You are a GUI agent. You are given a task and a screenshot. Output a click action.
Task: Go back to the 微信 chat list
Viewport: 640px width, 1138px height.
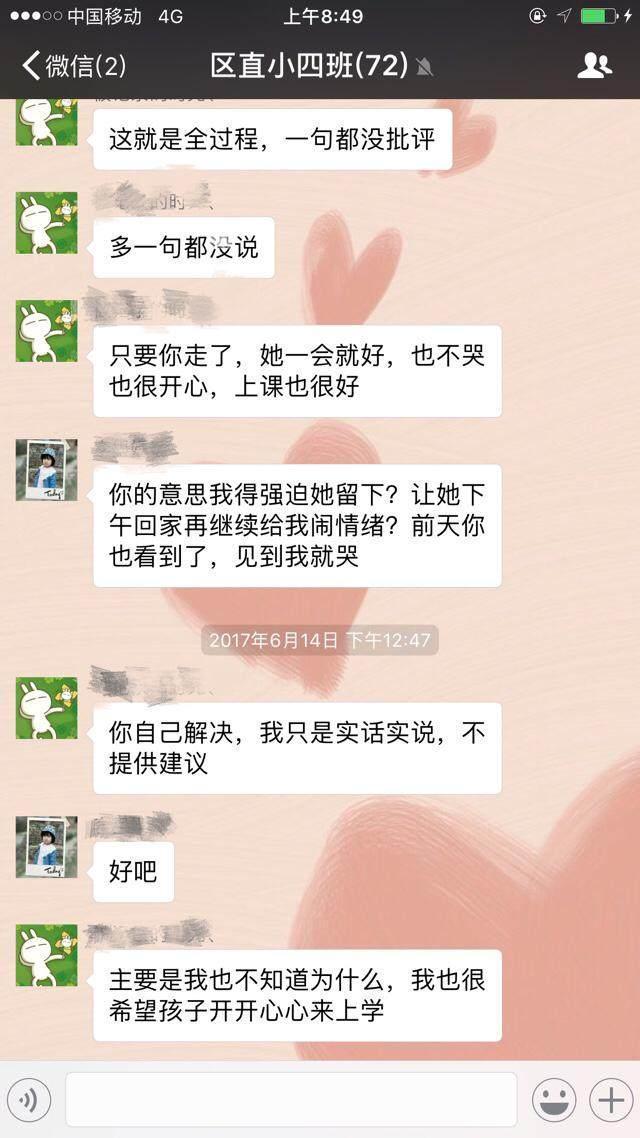point(74,66)
